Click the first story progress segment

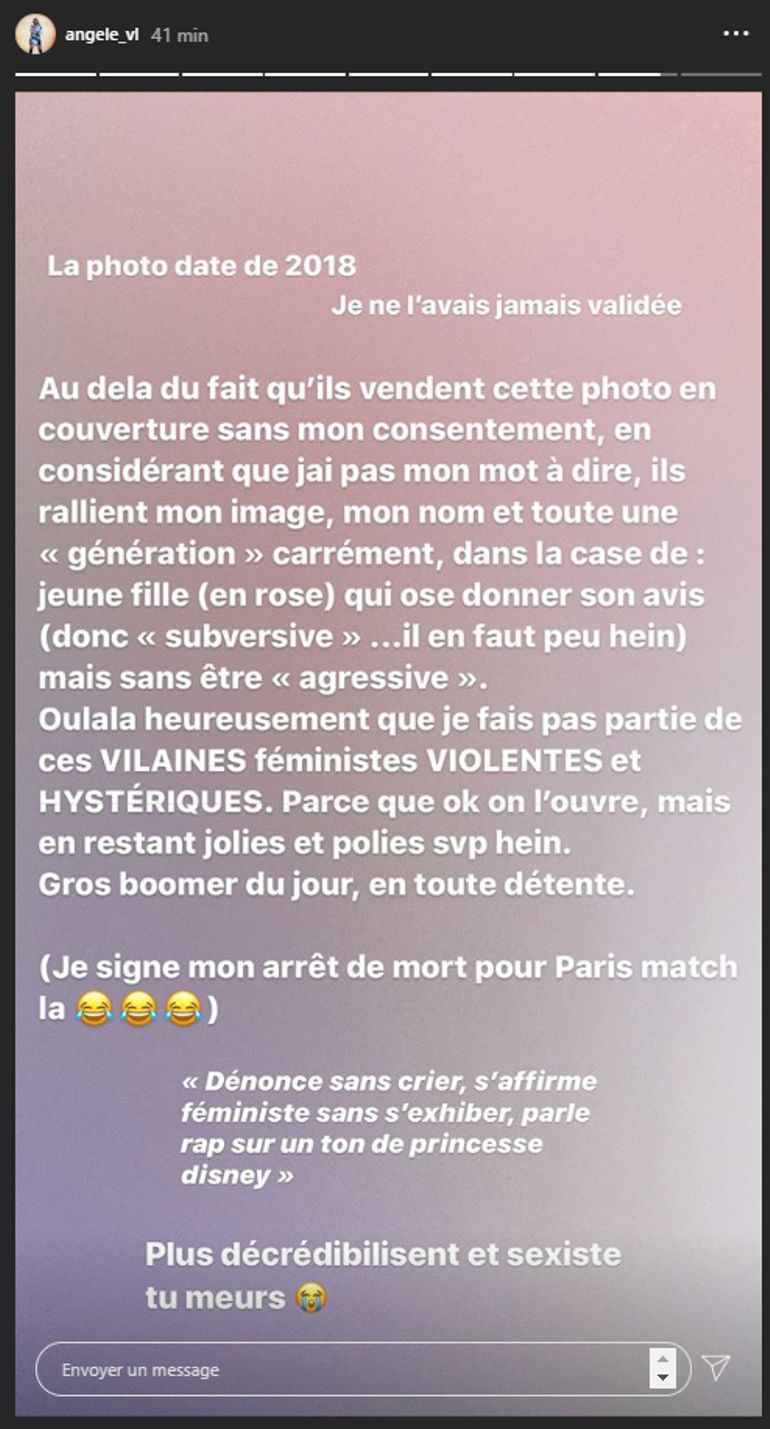click(x=55, y=72)
